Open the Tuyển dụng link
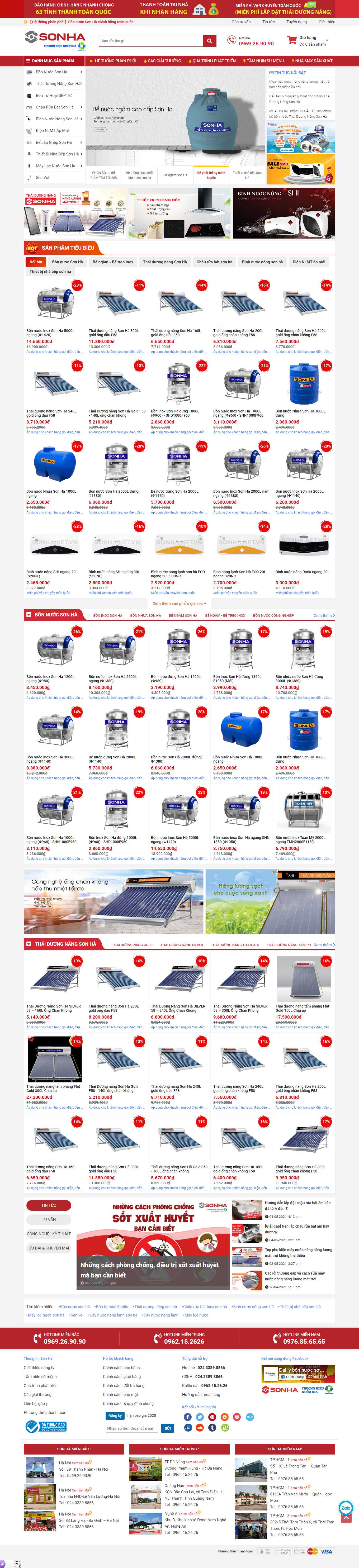 coord(296,22)
